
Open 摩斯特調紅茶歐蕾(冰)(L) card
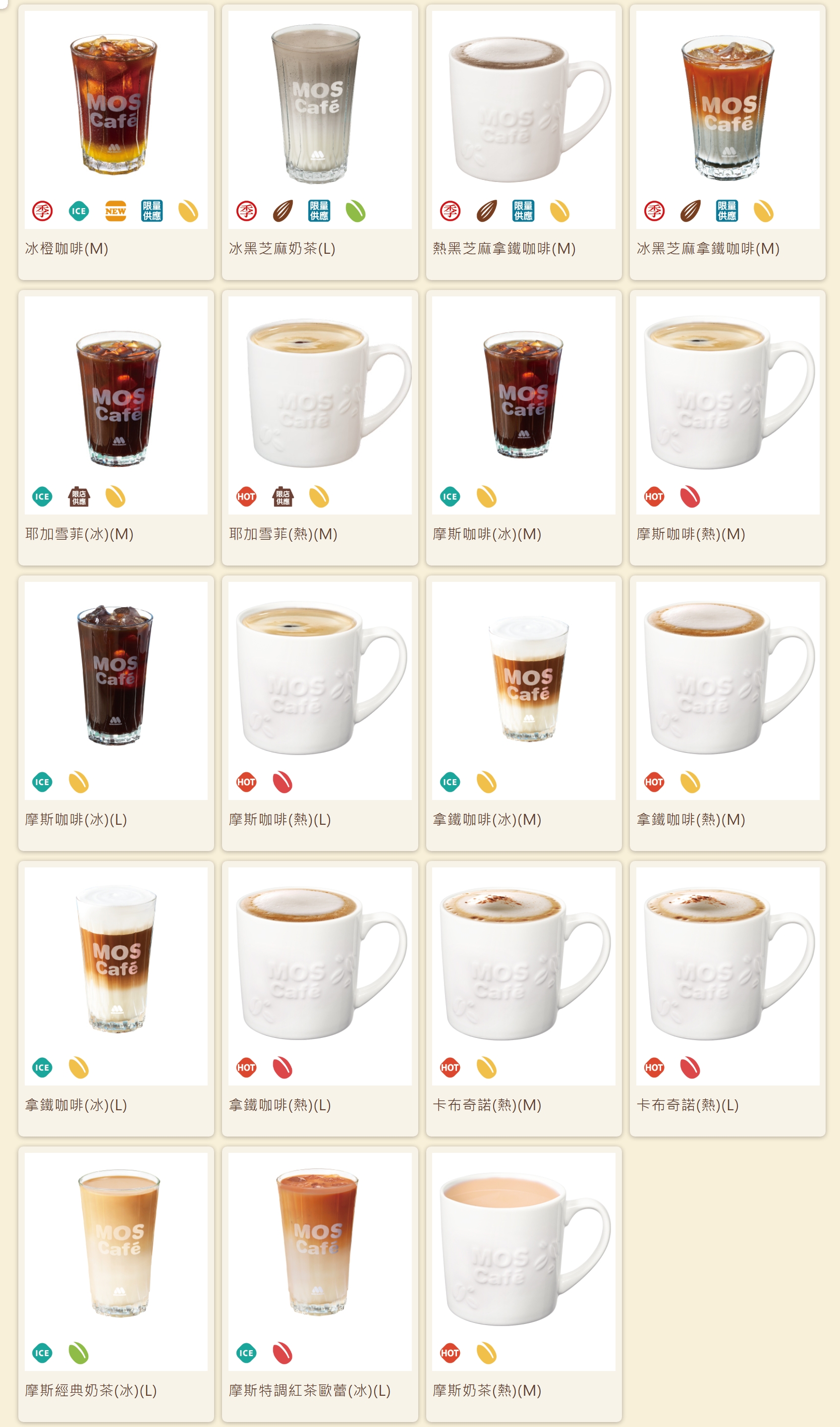[320, 1284]
